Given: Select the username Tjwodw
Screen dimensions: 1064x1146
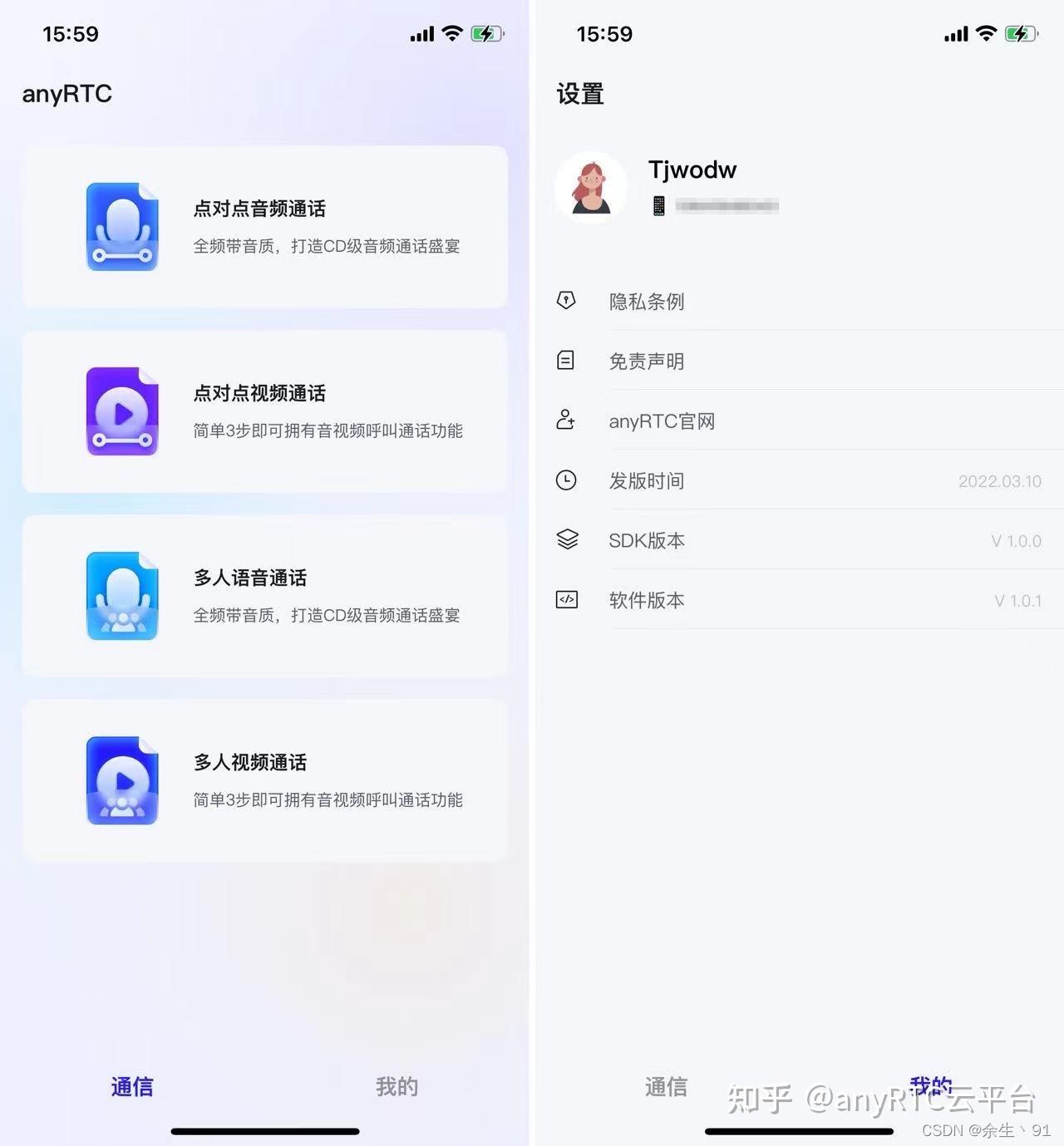Looking at the screenshot, I should click(x=692, y=170).
